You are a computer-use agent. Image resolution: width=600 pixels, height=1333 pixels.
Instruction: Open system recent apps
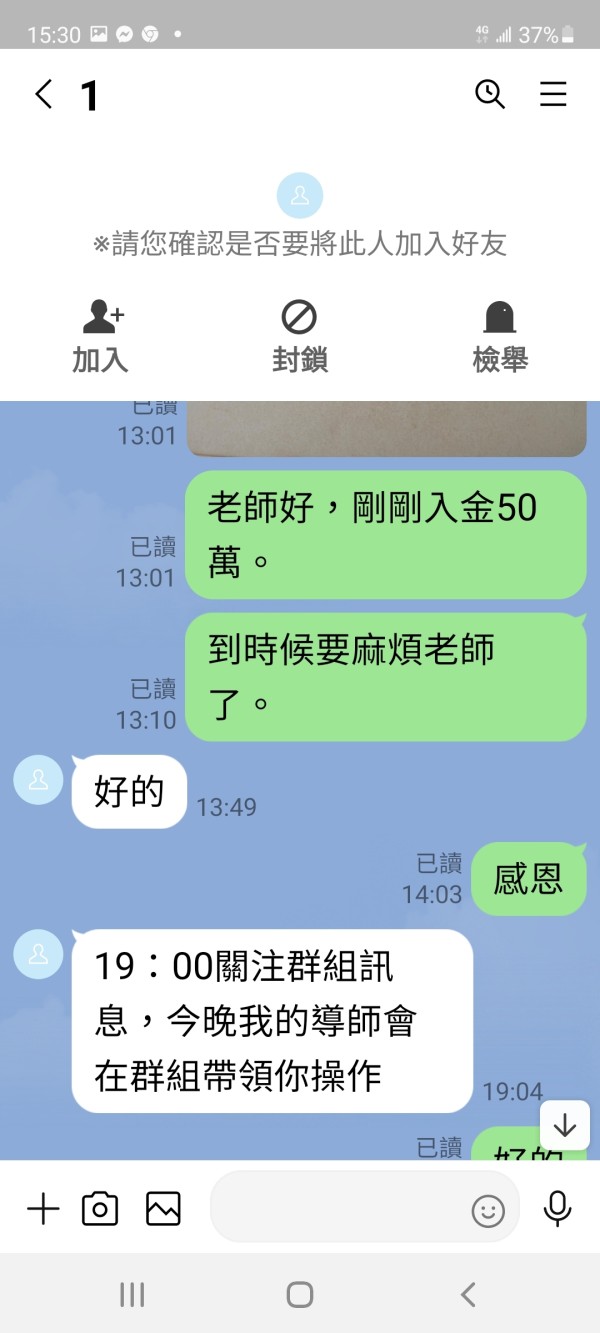[132, 1295]
